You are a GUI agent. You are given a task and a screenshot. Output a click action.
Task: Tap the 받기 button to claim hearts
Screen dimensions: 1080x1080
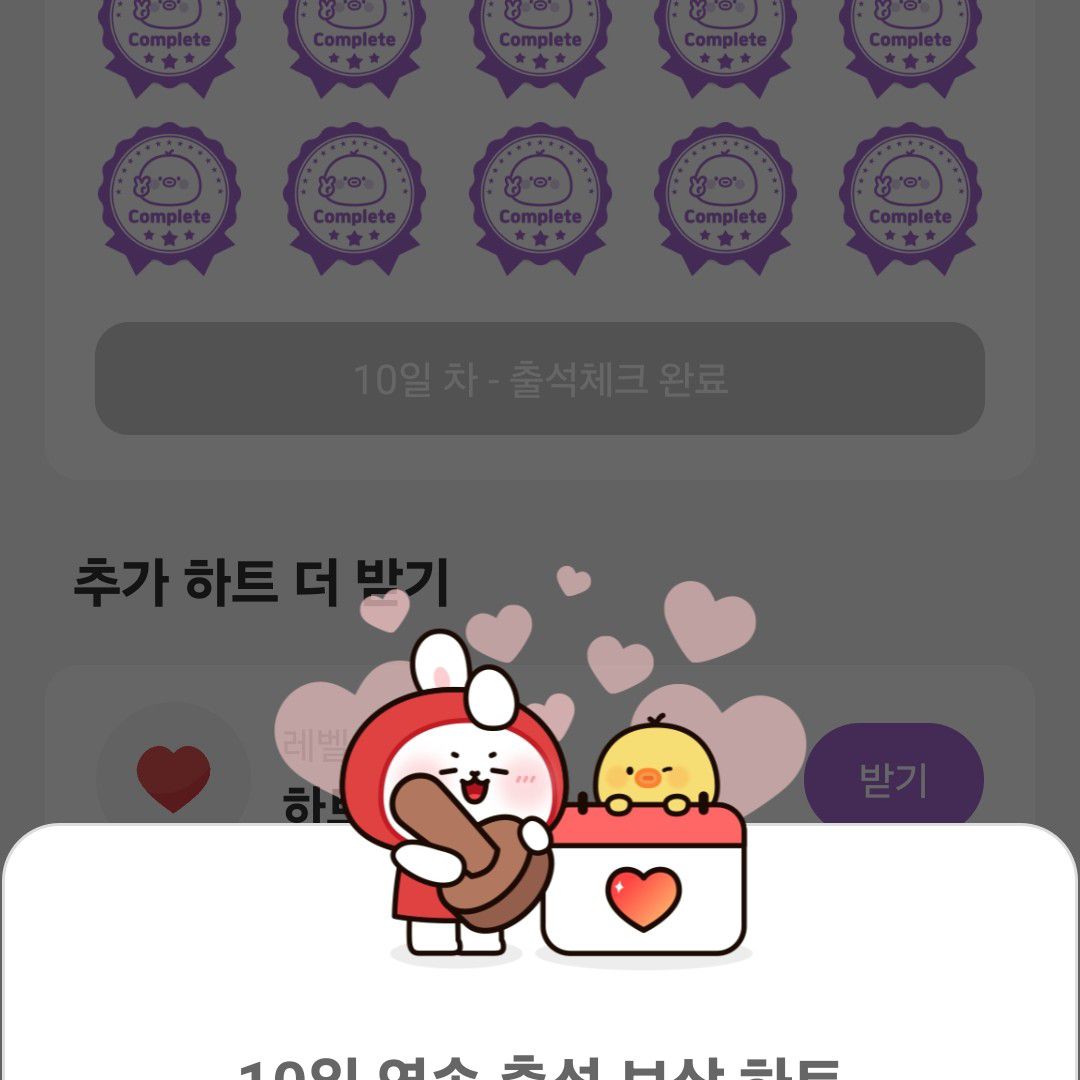pos(893,777)
